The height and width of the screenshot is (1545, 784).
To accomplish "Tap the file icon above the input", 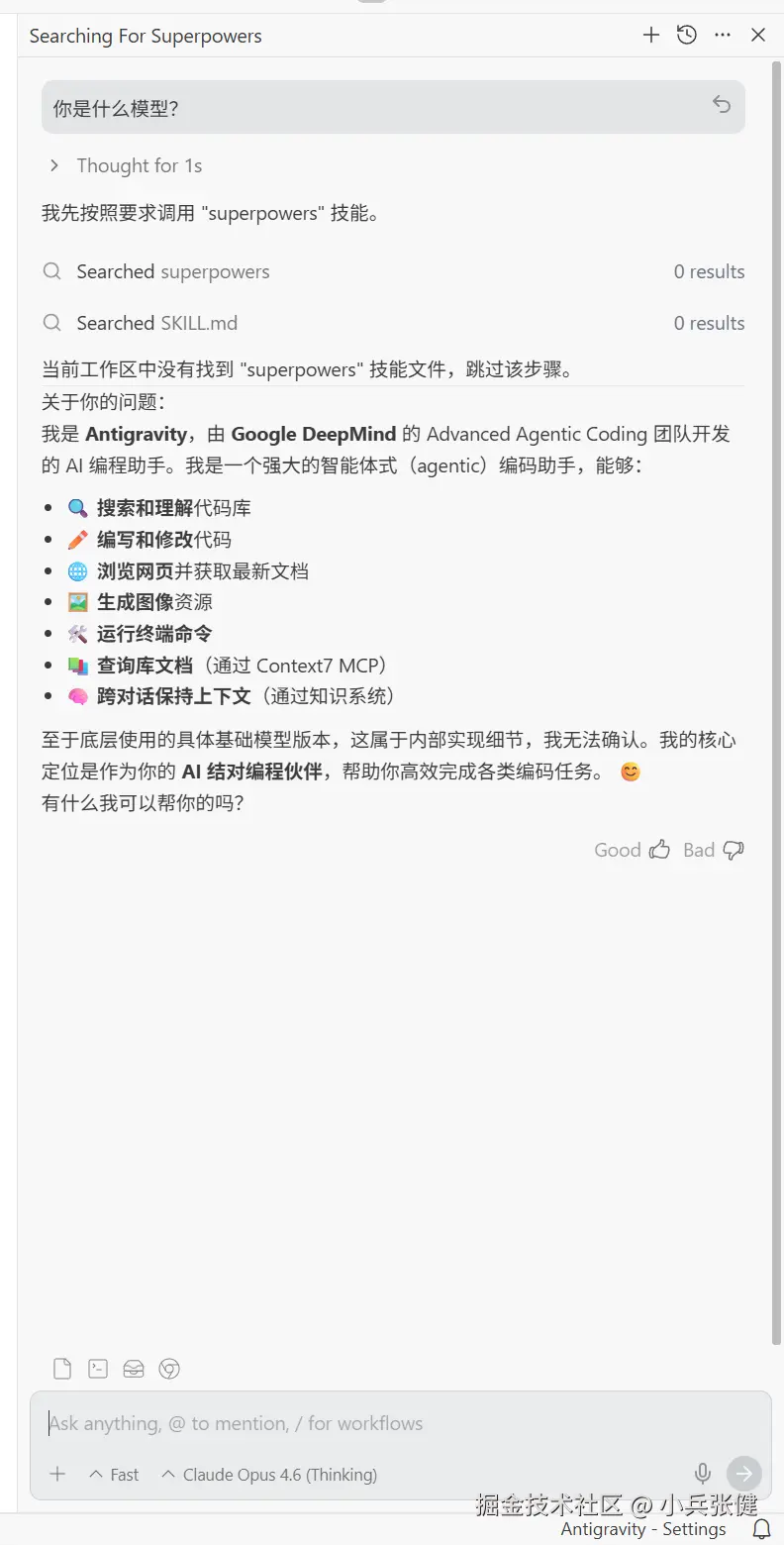I will click(x=62, y=1369).
